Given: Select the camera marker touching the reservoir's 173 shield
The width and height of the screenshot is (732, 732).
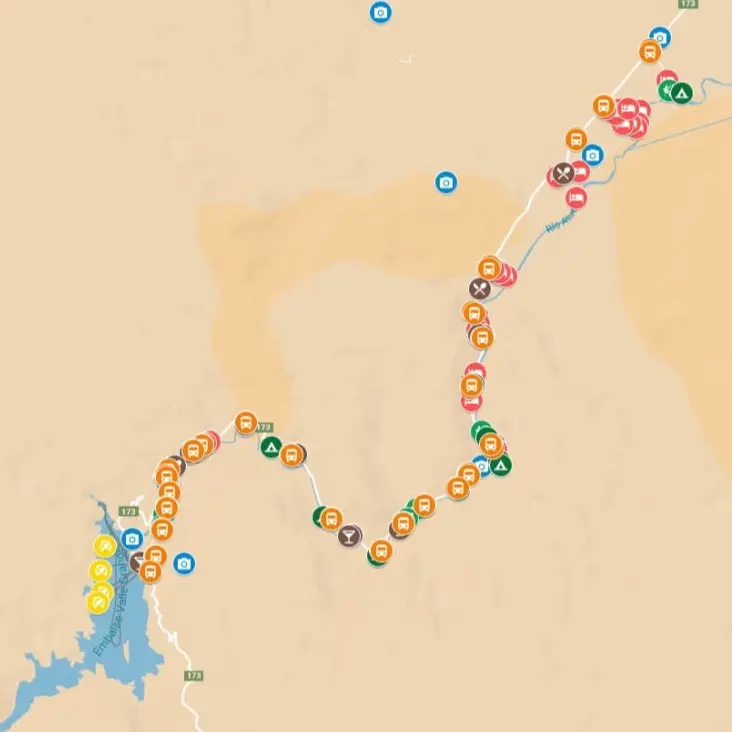Looking at the screenshot, I should (132, 539).
